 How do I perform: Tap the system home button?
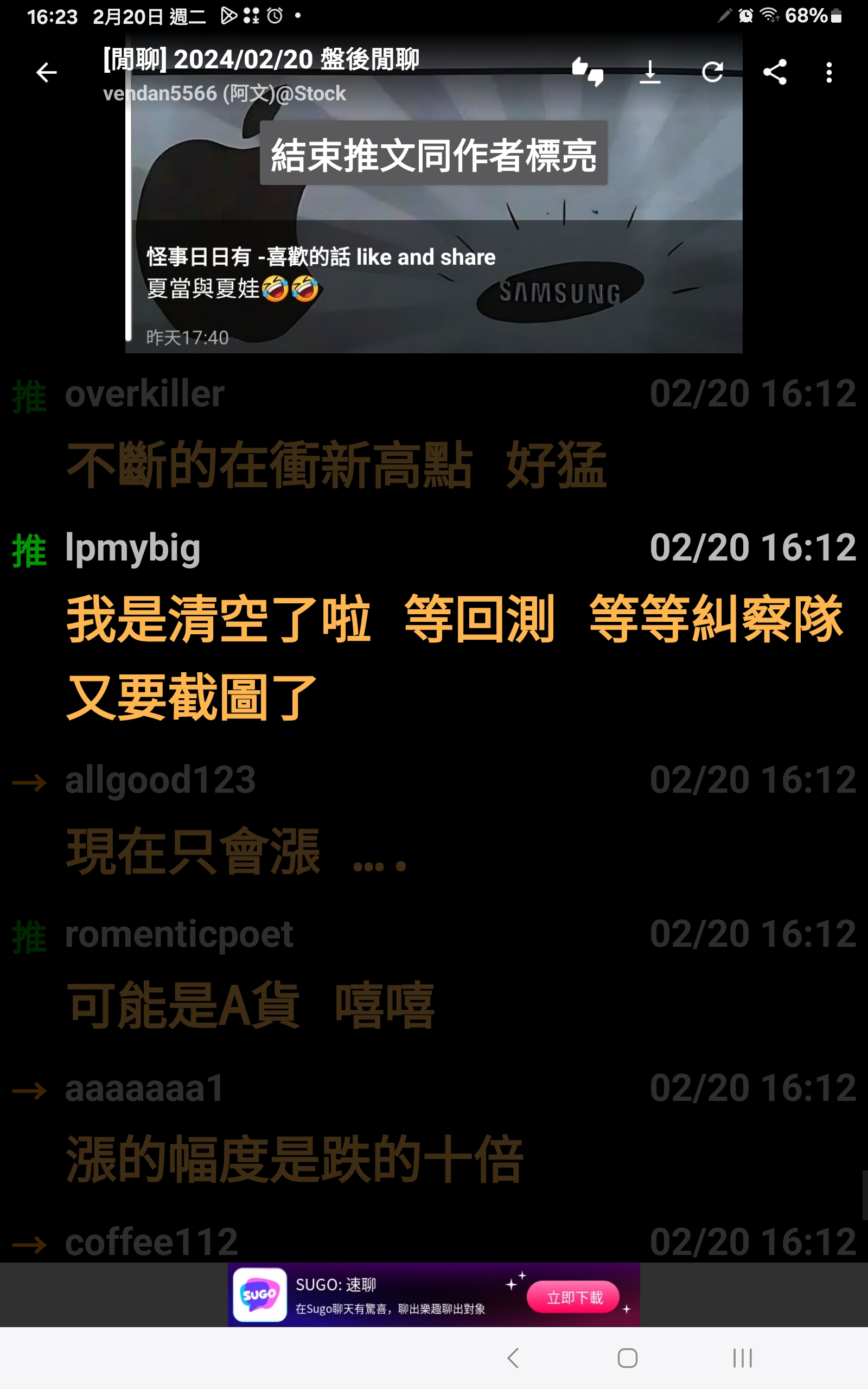(x=627, y=1358)
